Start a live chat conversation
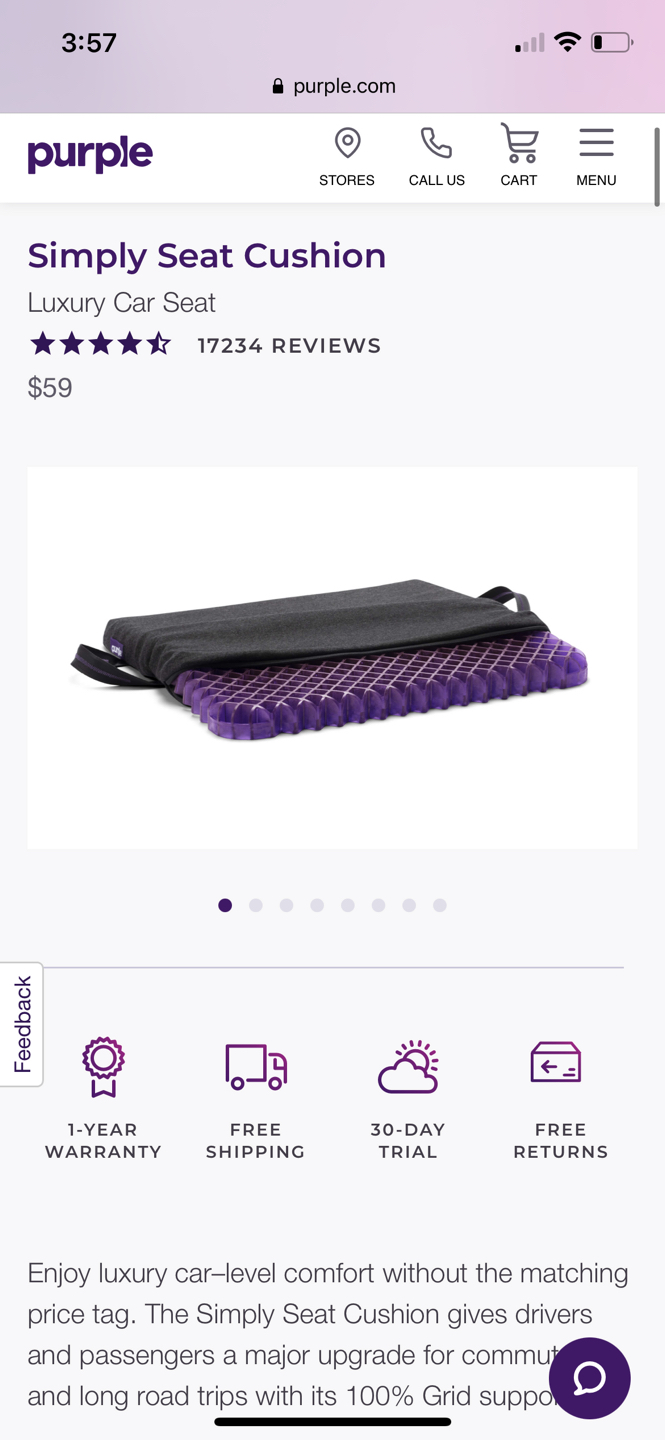Screen dimensions: 665x1440 pos(589,1378)
